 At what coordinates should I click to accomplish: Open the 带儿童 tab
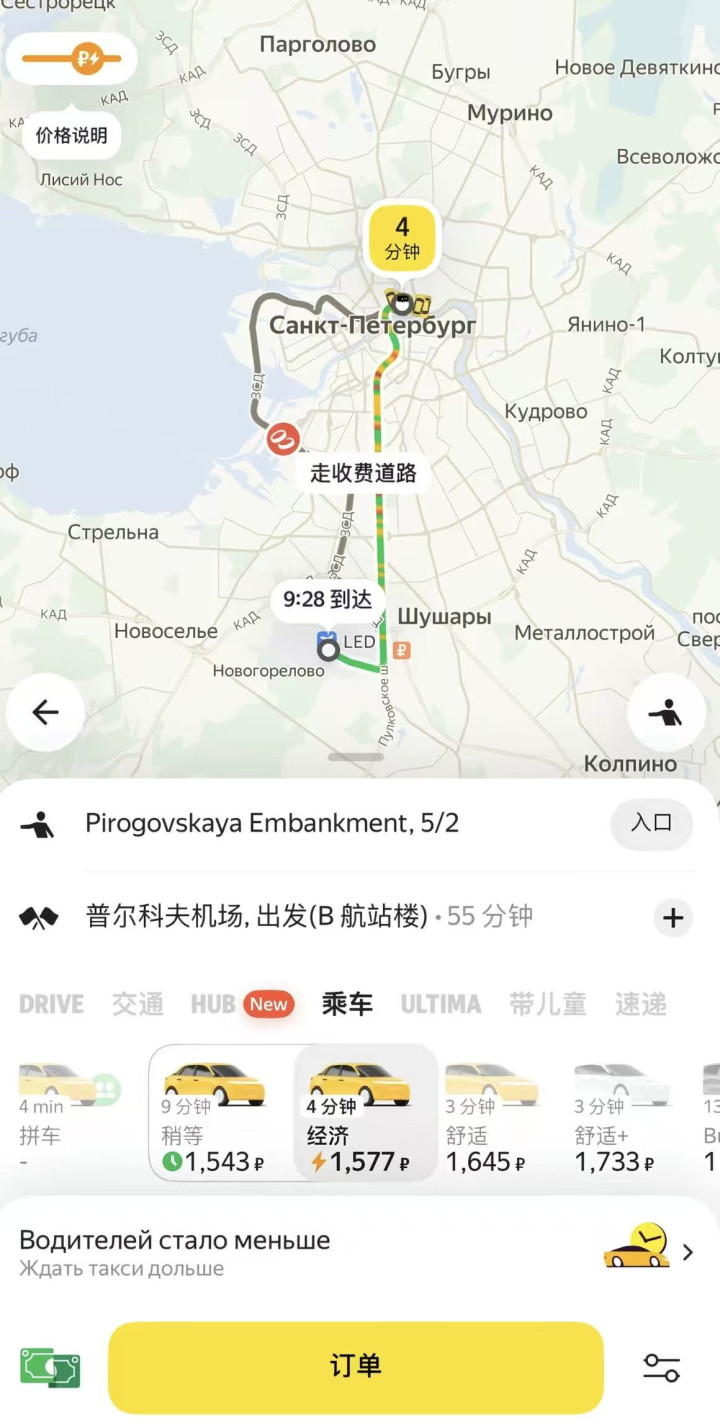pos(547,1004)
